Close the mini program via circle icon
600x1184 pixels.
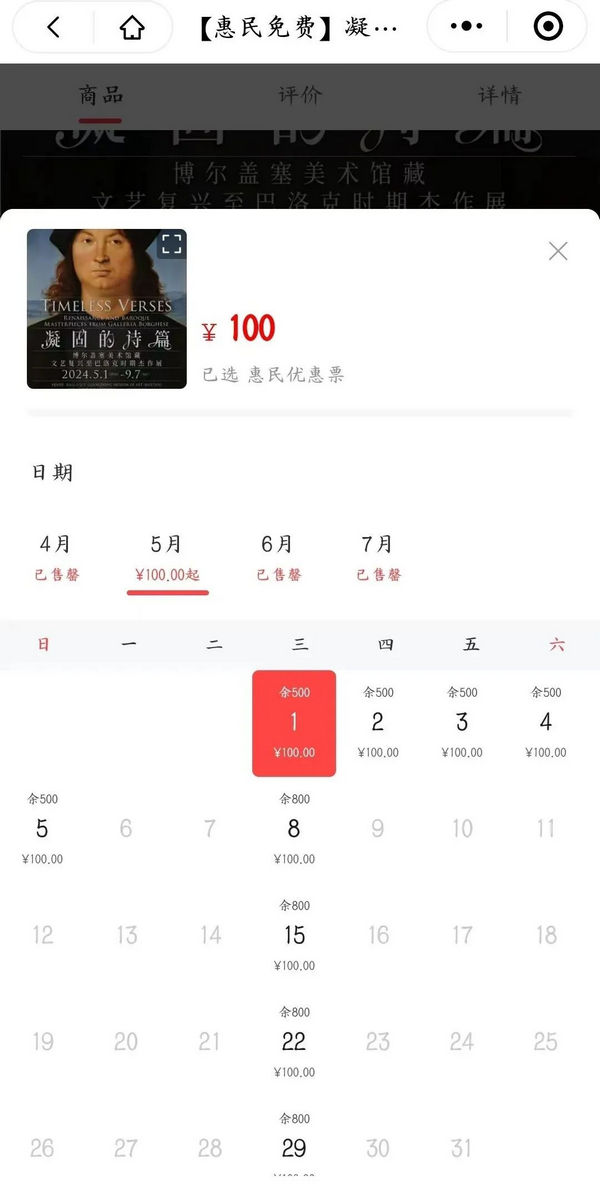548,27
